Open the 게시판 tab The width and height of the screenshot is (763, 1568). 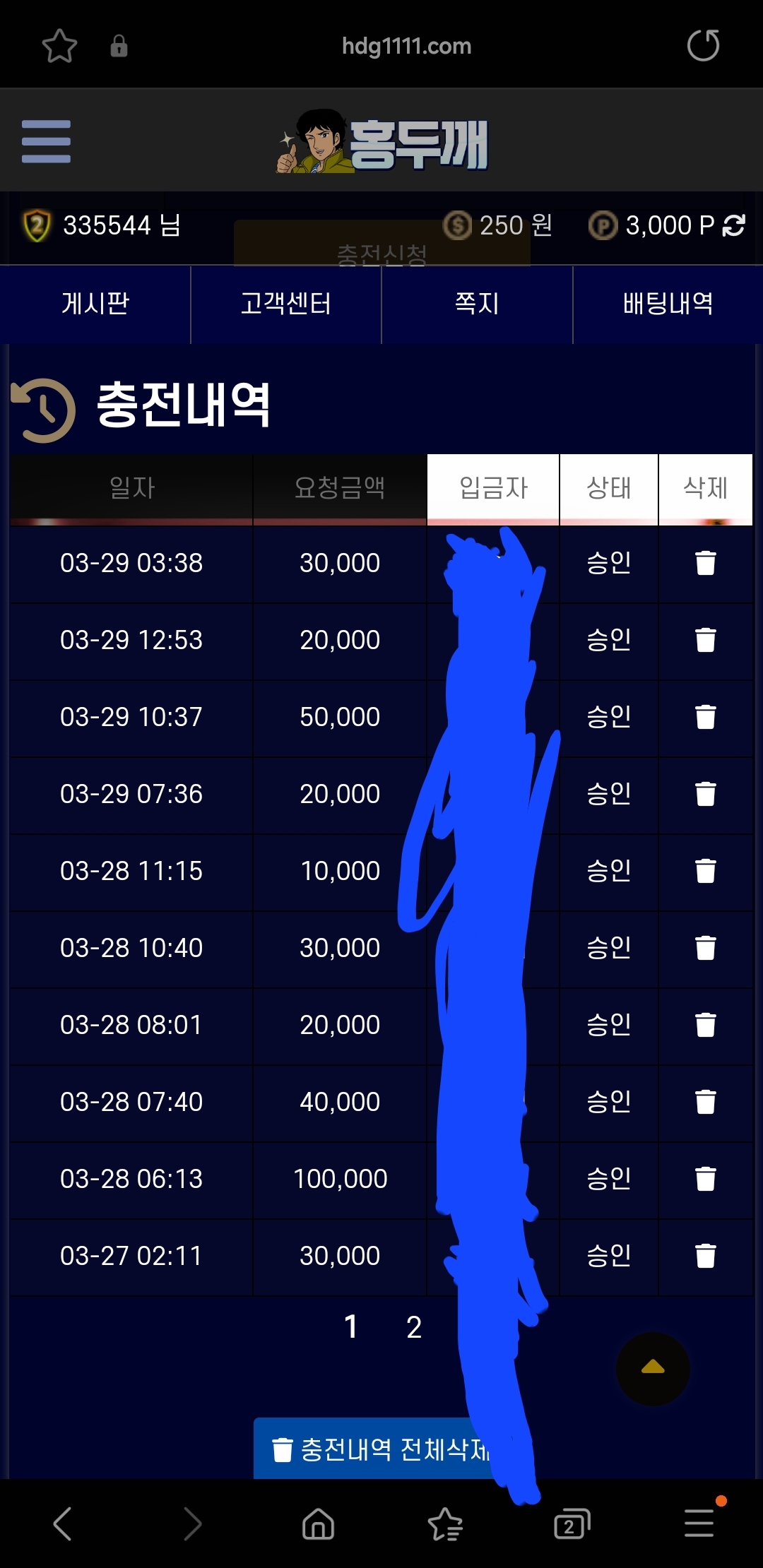[95, 304]
